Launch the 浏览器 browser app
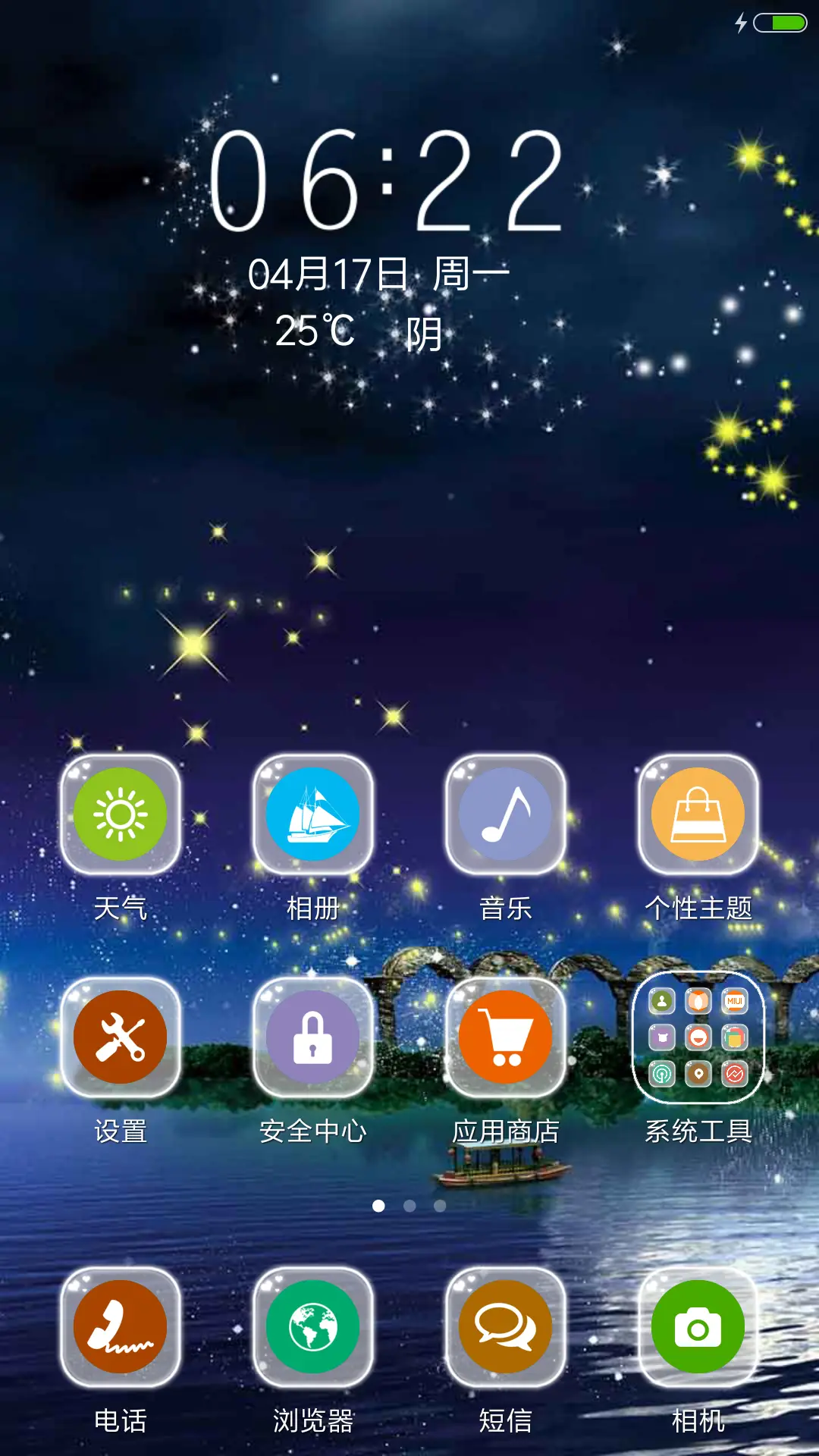This screenshot has width=819, height=1456. coord(314,1327)
